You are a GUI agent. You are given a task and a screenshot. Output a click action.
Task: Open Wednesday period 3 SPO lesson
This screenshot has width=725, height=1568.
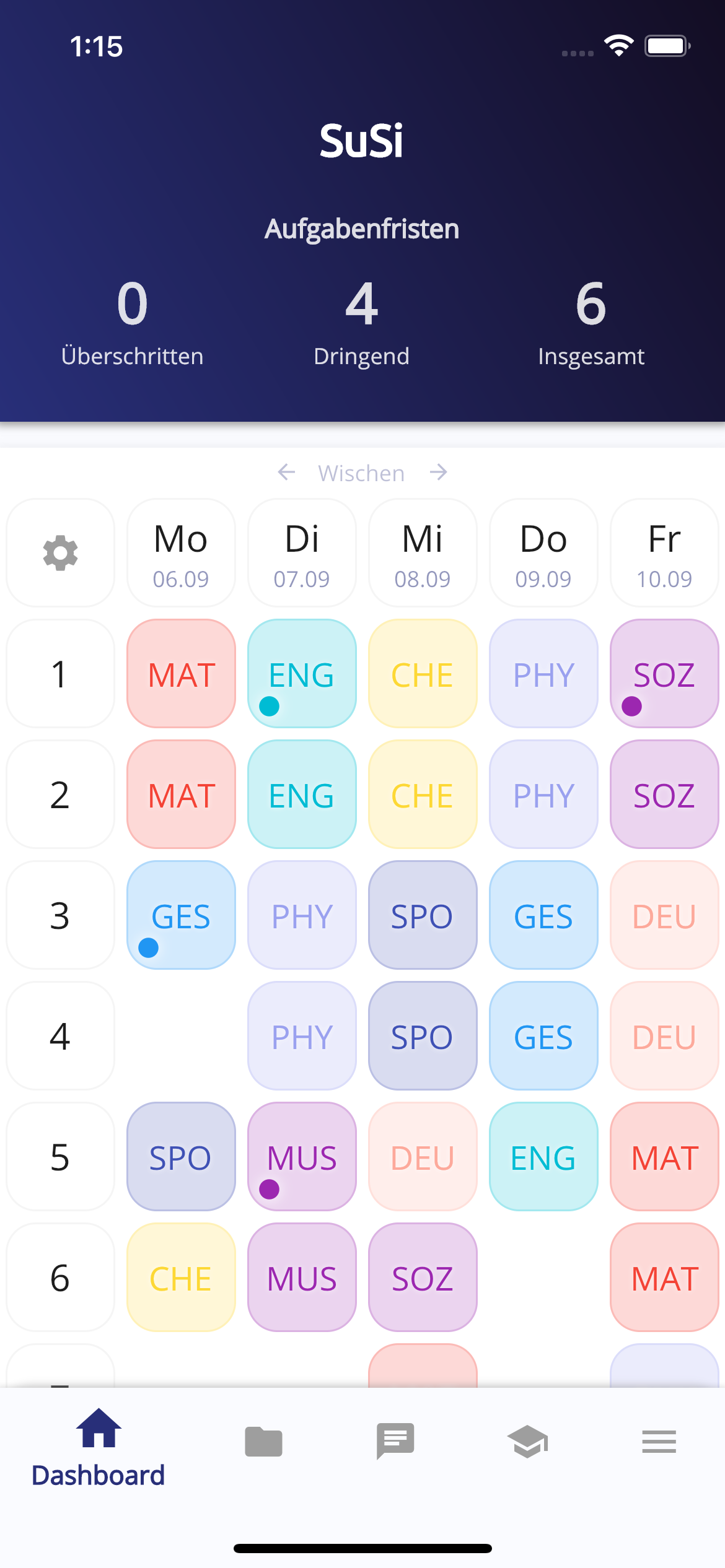(423, 915)
